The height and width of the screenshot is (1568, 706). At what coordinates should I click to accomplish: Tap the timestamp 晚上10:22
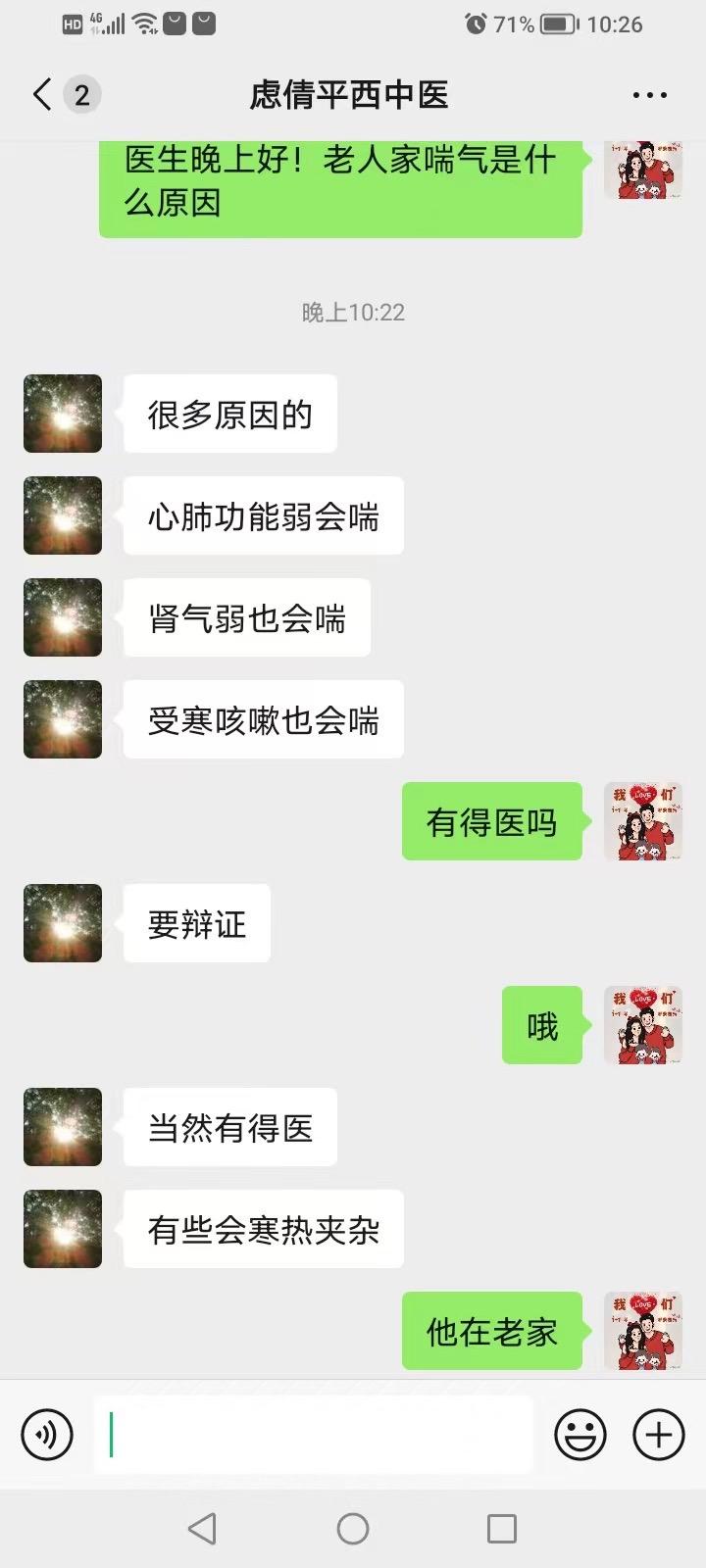(353, 312)
